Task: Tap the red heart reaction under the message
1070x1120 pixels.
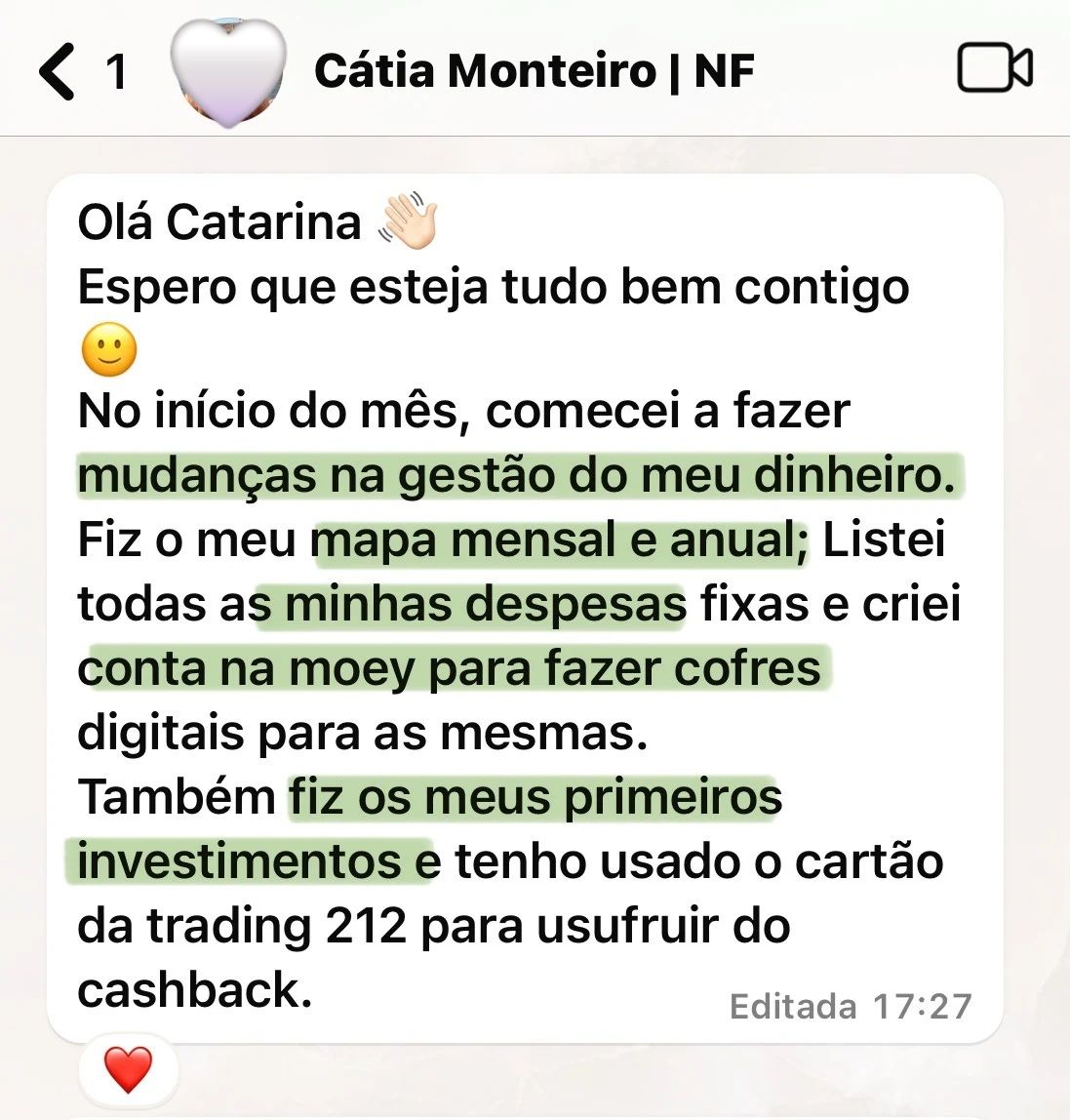Action: [x=129, y=1070]
